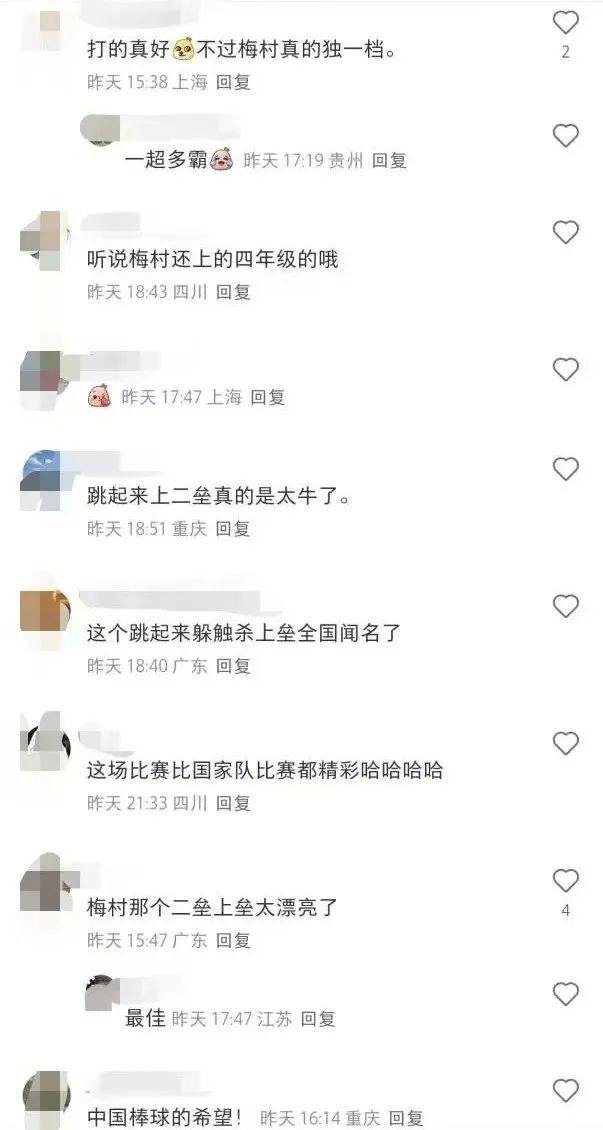Reply to '这场比赛比国家队比赛都精彩哈哈哈哈'
603x1130 pixels.
tap(233, 803)
